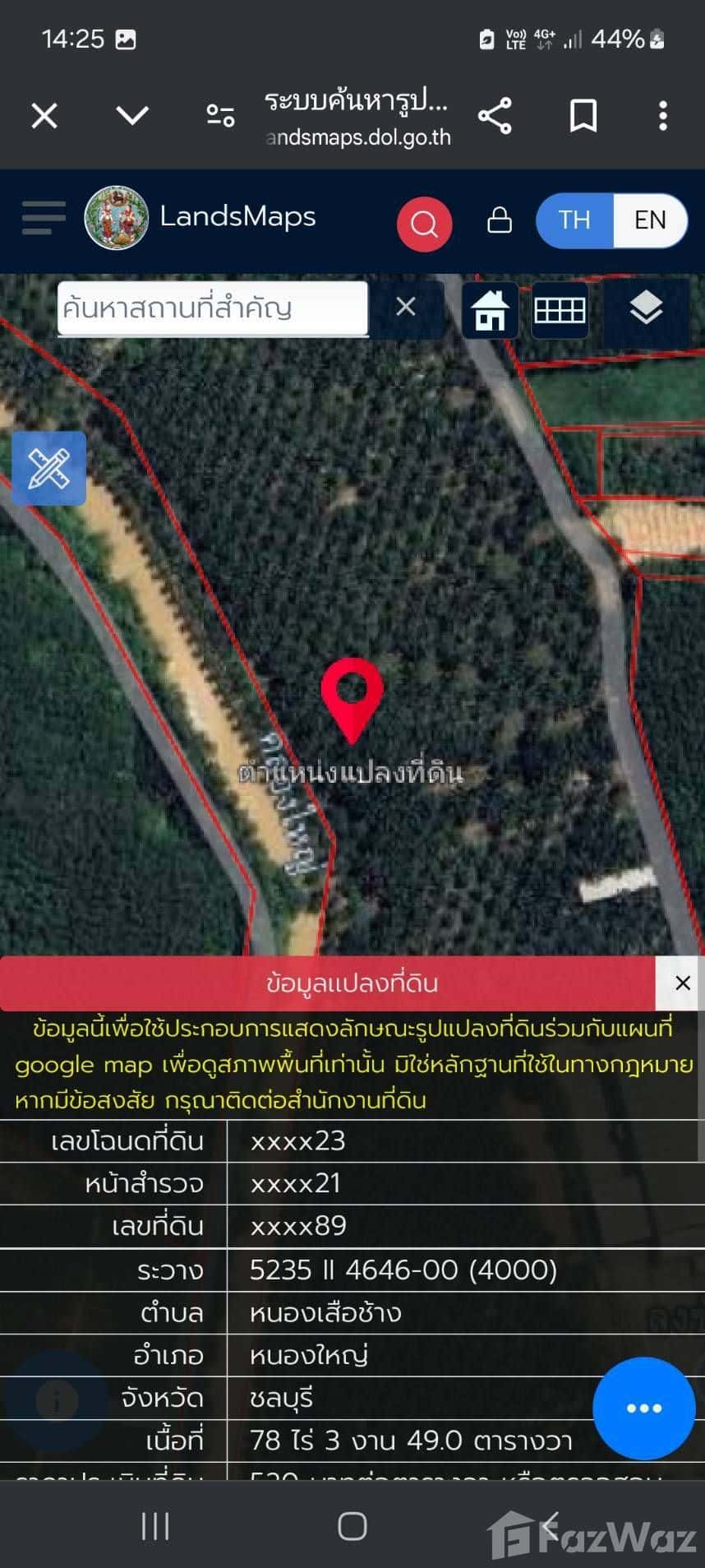
Task: Bookmark this page
Action: 582,116
